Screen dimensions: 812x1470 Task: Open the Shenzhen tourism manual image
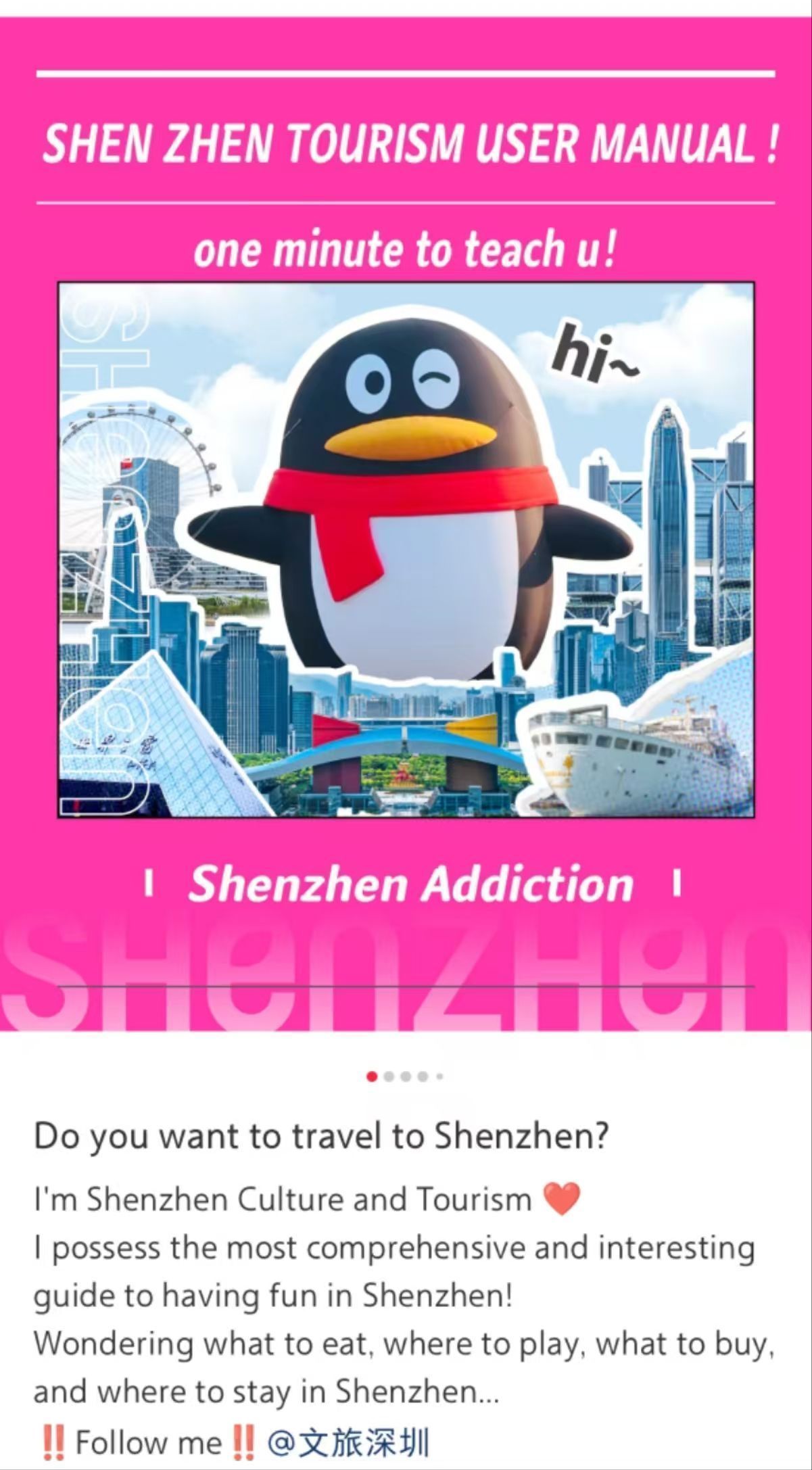point(406,524)
